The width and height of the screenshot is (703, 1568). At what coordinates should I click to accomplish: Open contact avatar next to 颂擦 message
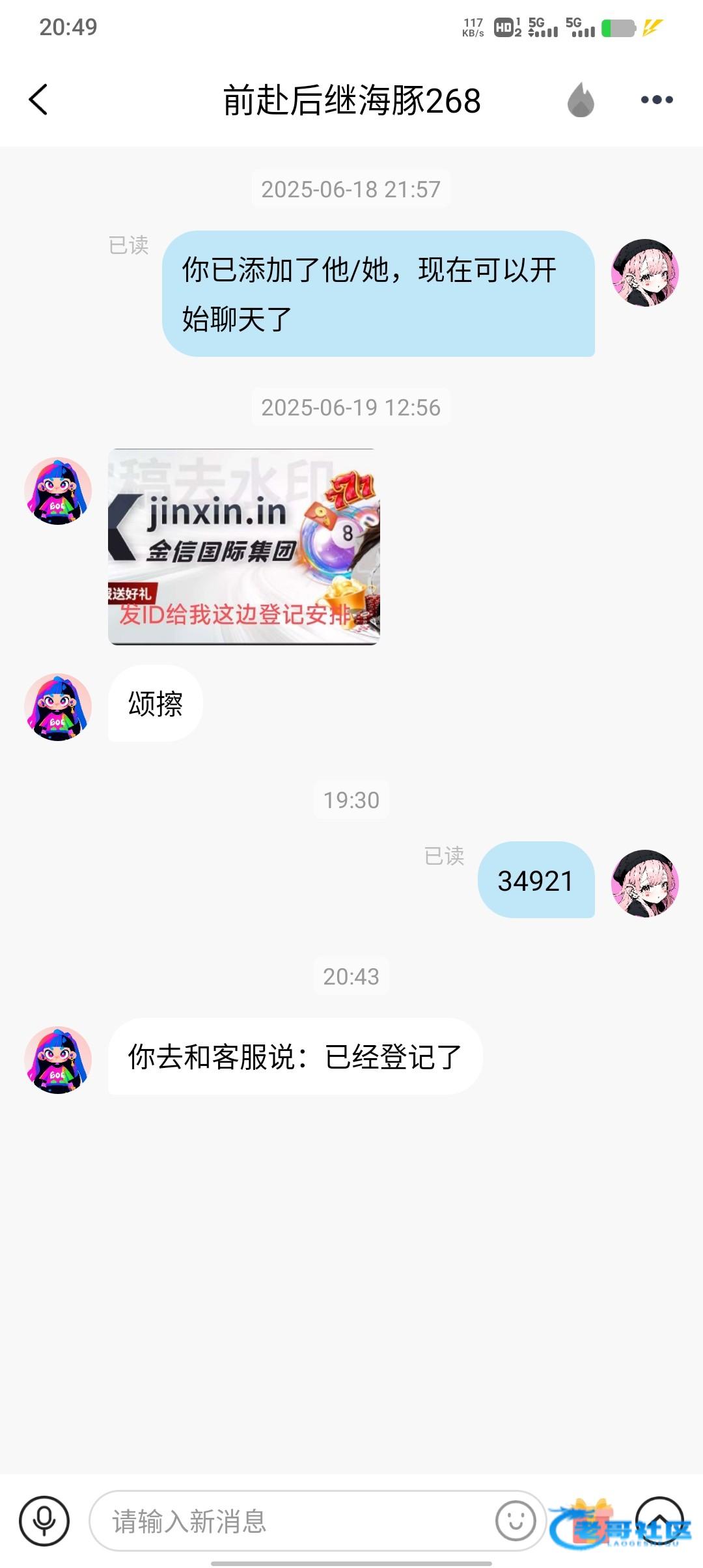[58, 707]
